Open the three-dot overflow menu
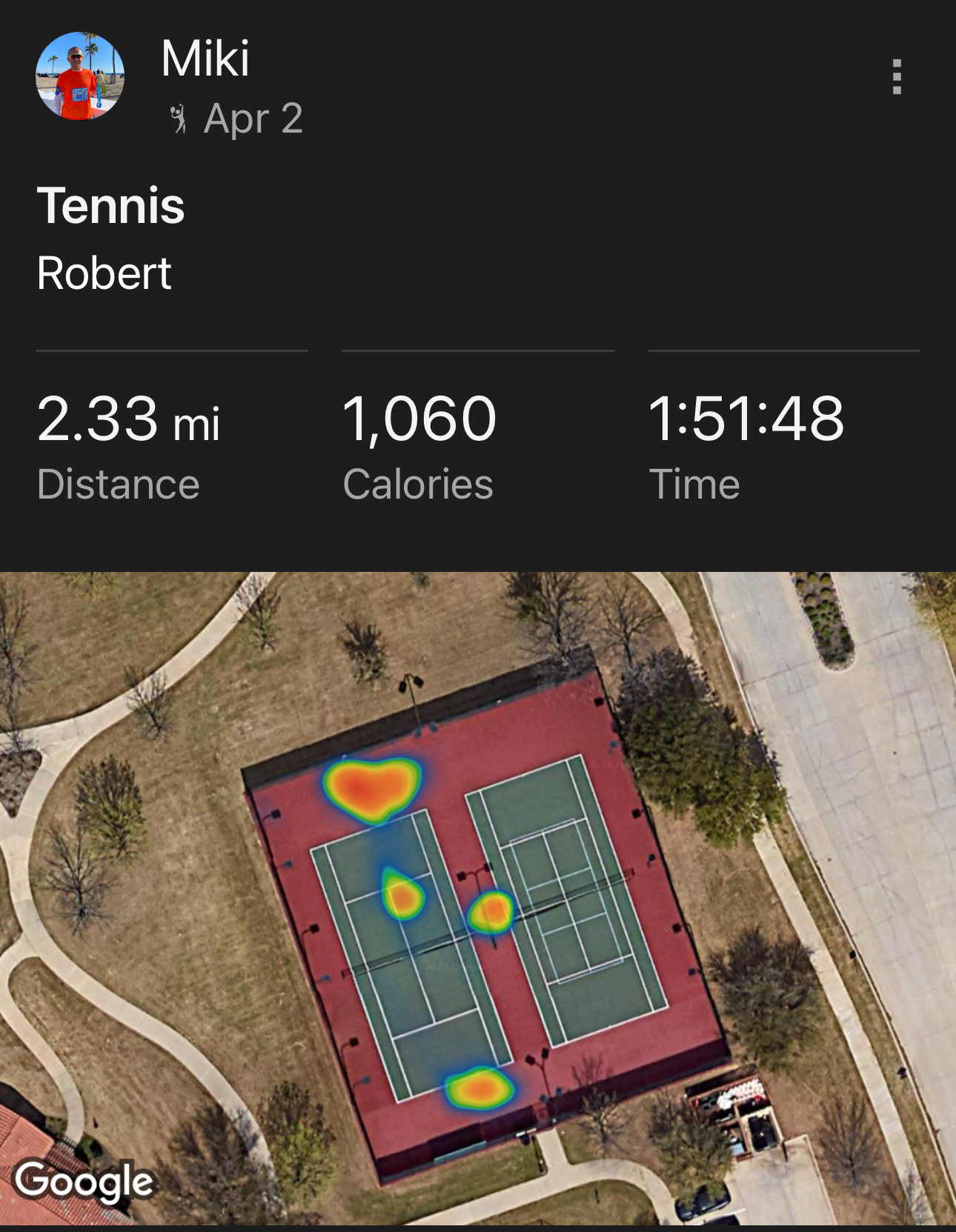The height and width of the screenshot is (1232, 956). click(897, 77)
